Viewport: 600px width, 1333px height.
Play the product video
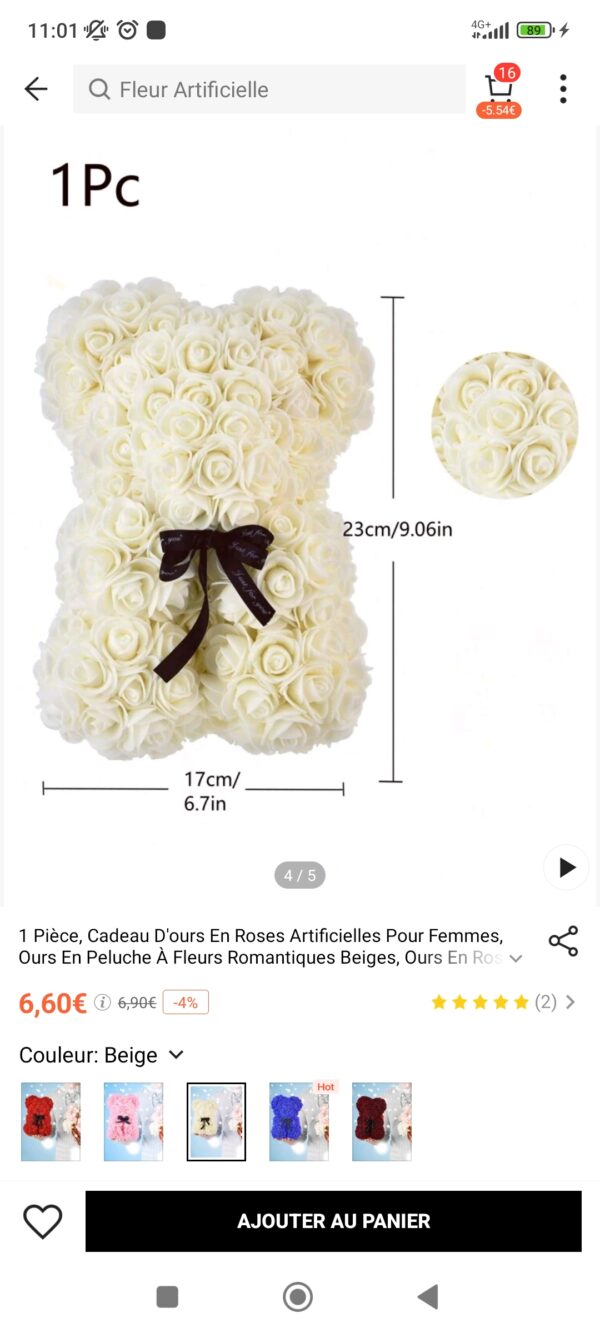[566, 867]
